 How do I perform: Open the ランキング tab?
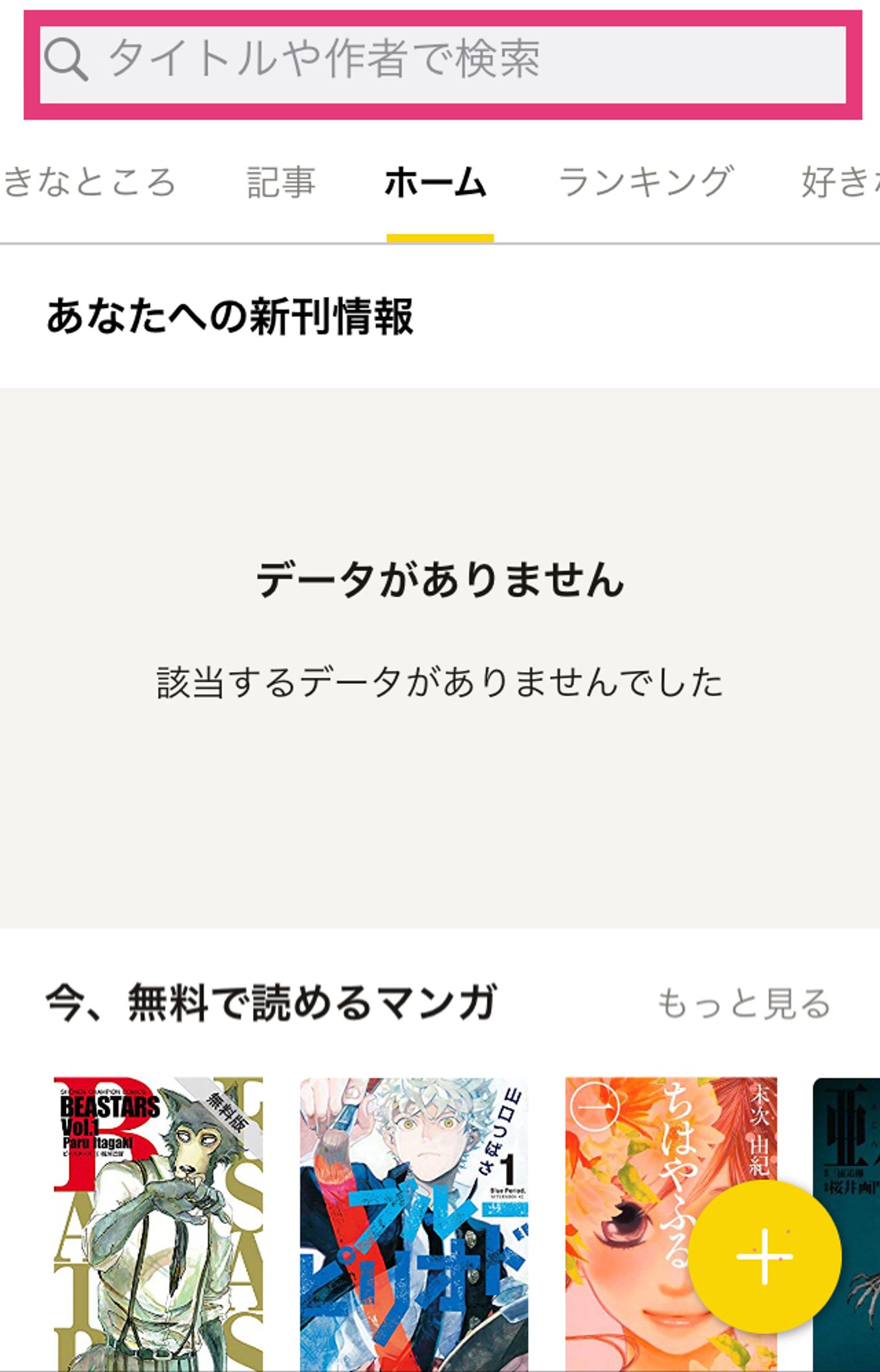coord(646,182)
